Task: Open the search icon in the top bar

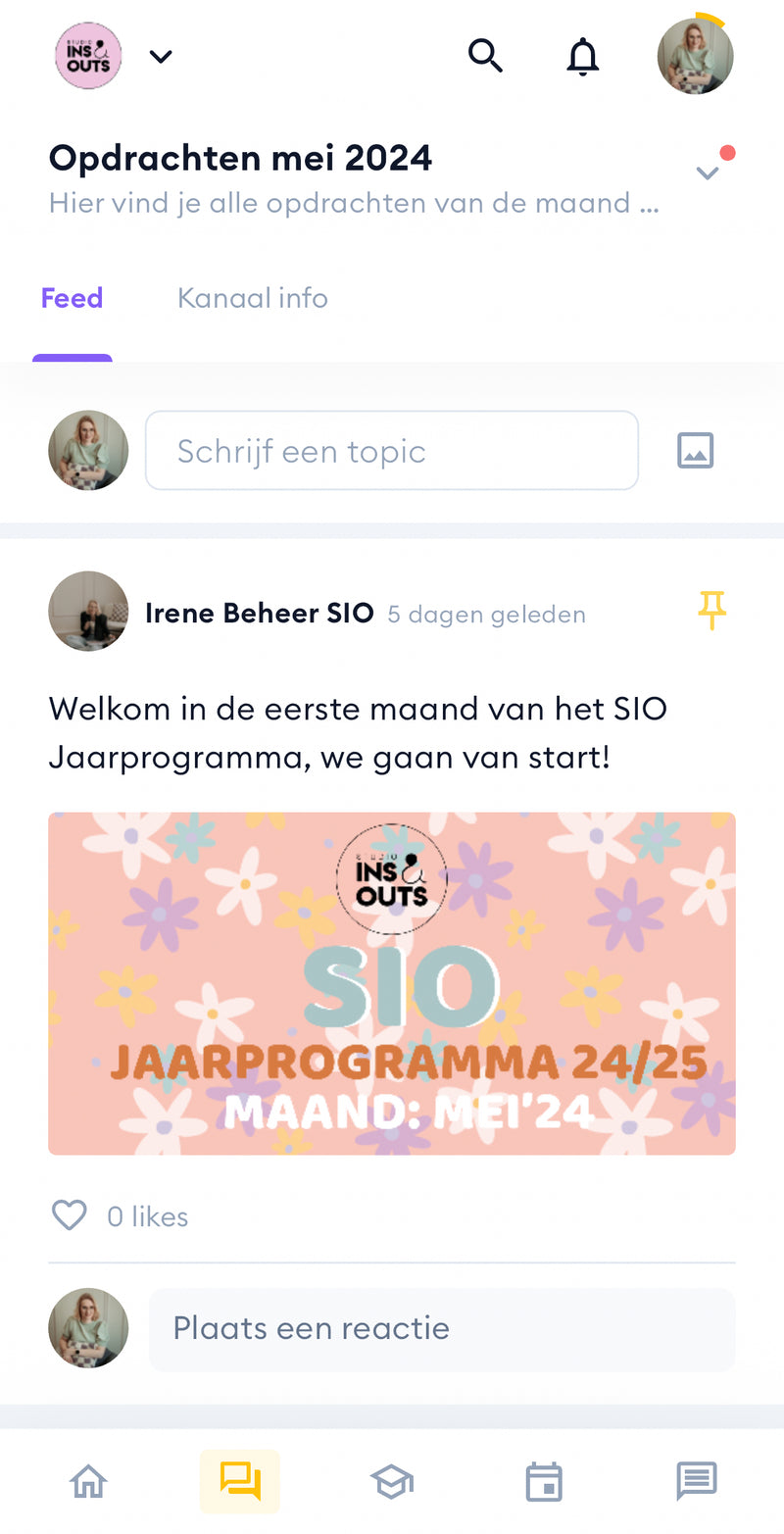Action: click(x=485, y=56)
